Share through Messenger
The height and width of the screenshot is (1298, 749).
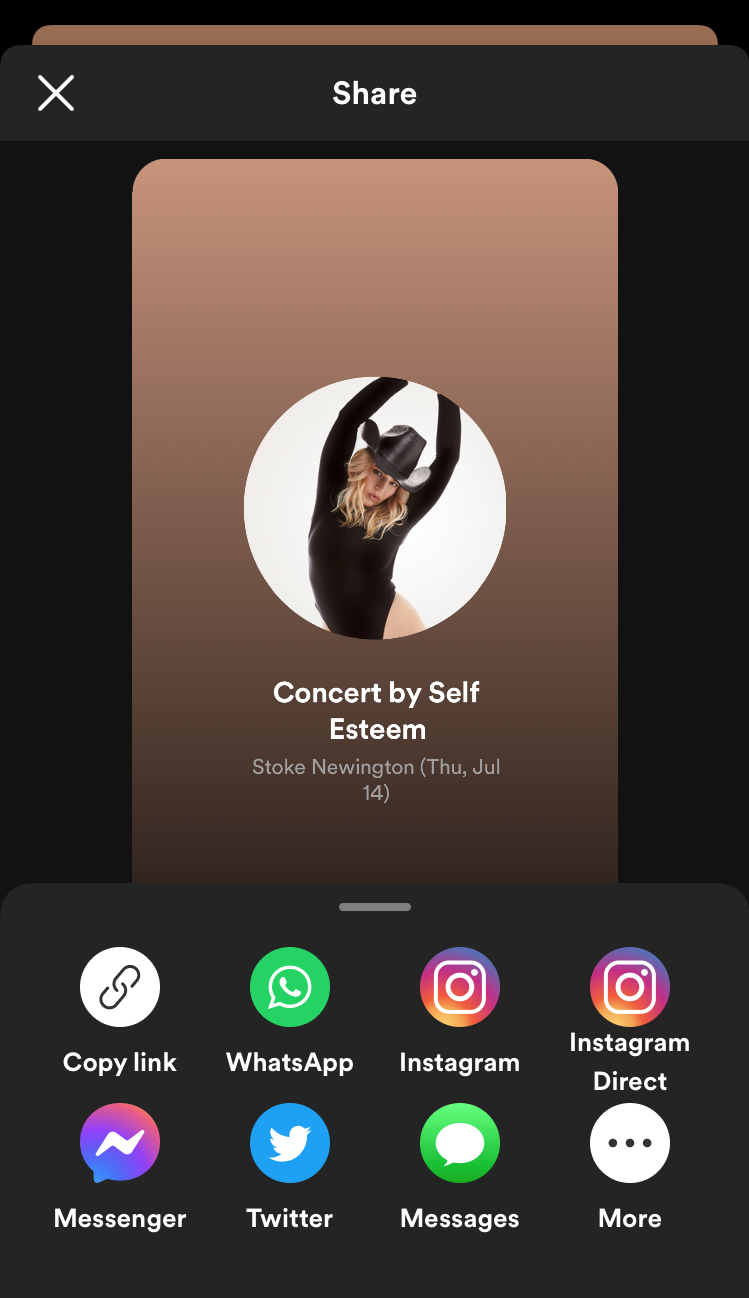120,1143
